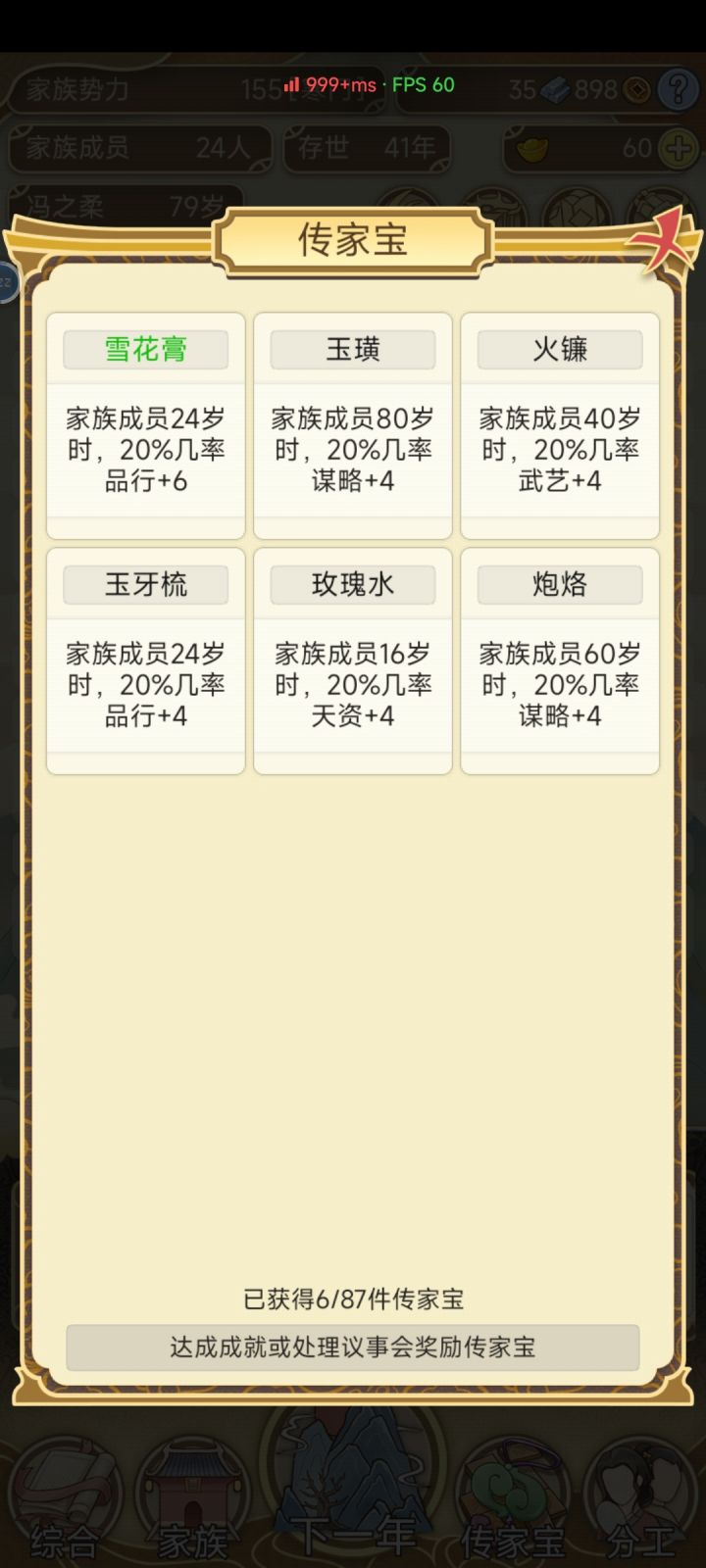The height and width of the screenshot is (1568, 706).
Task: Open help via the question mark icon
Action: (677, 89)
